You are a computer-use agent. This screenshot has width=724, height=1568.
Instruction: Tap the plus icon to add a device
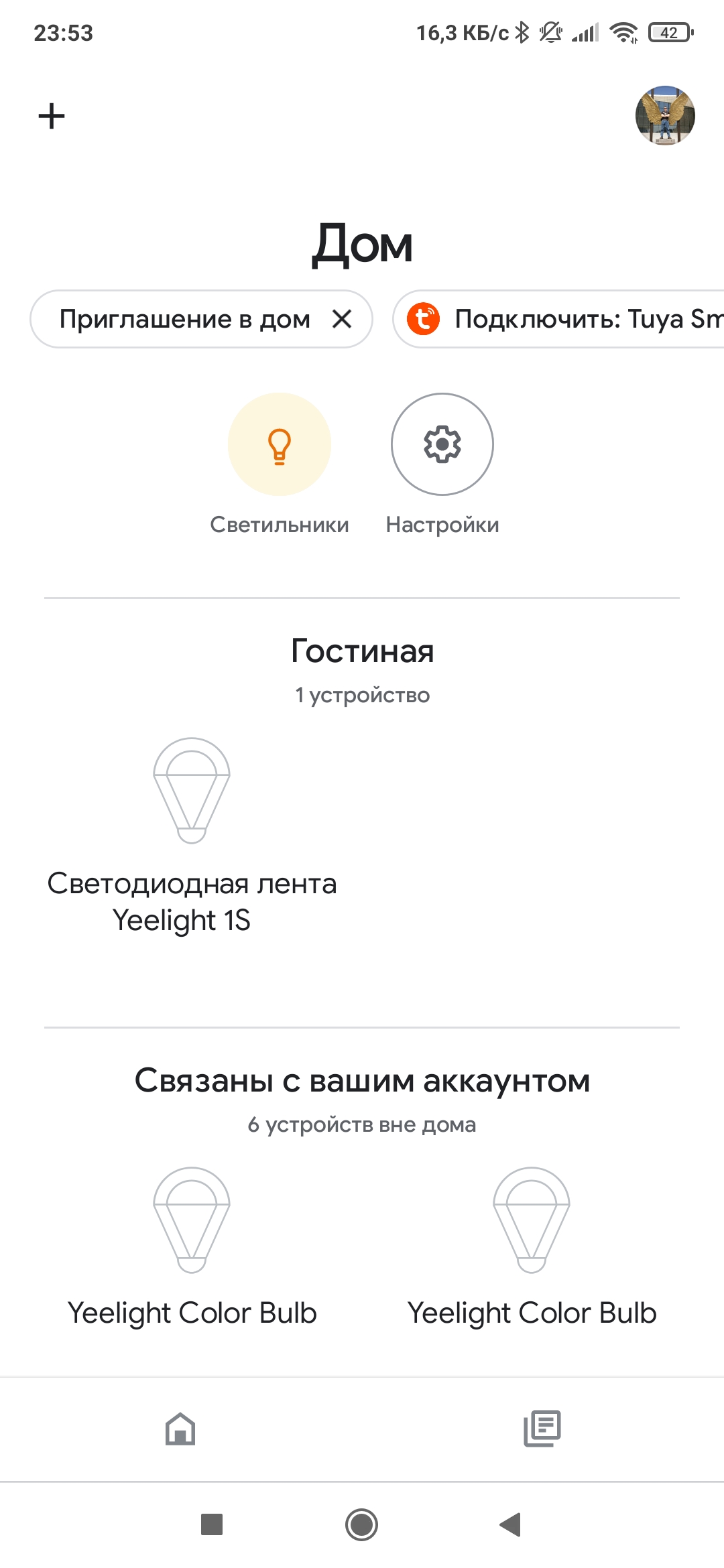tap(52, 116)
